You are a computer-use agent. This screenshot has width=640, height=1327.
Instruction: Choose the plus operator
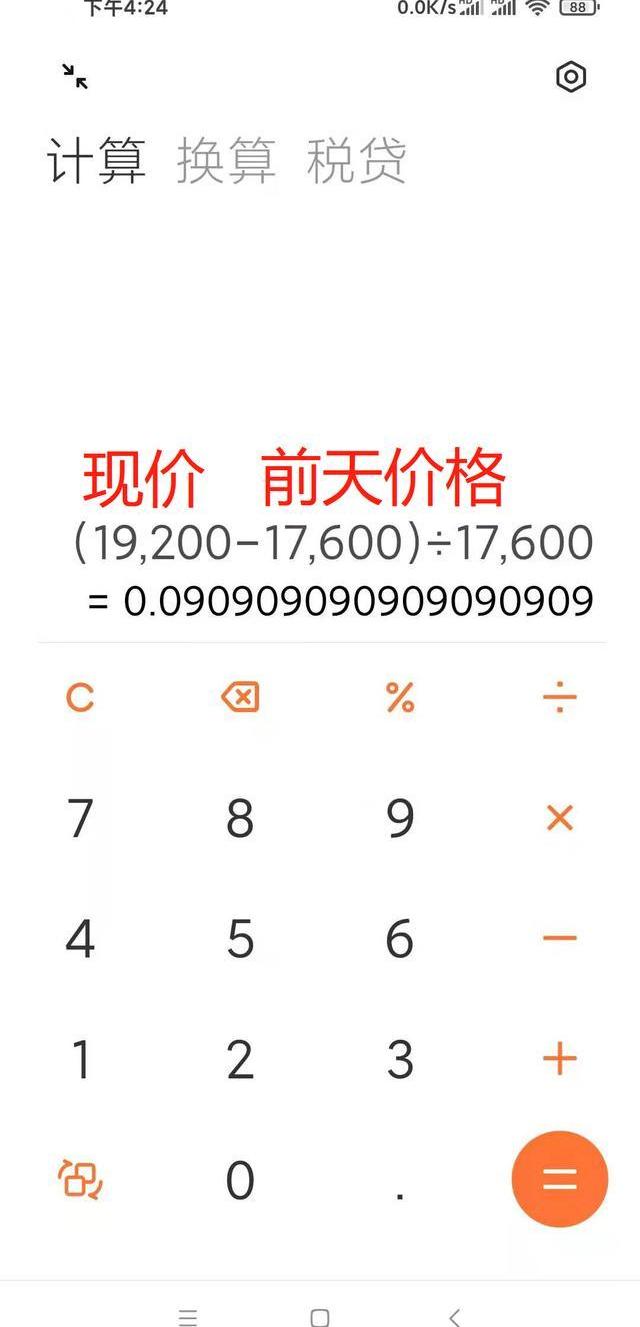(559, 1058)
